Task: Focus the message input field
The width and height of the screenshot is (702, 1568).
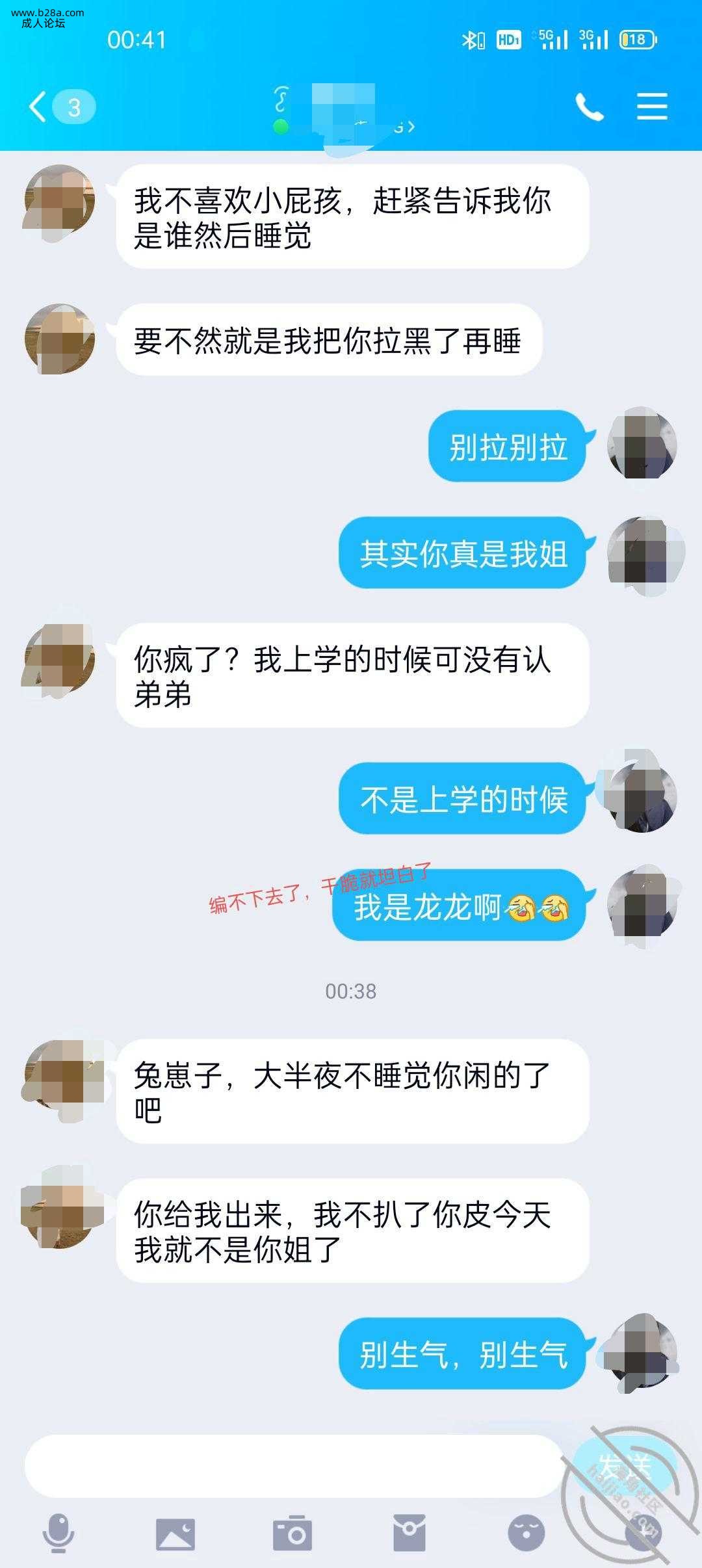Action: 292,1465
